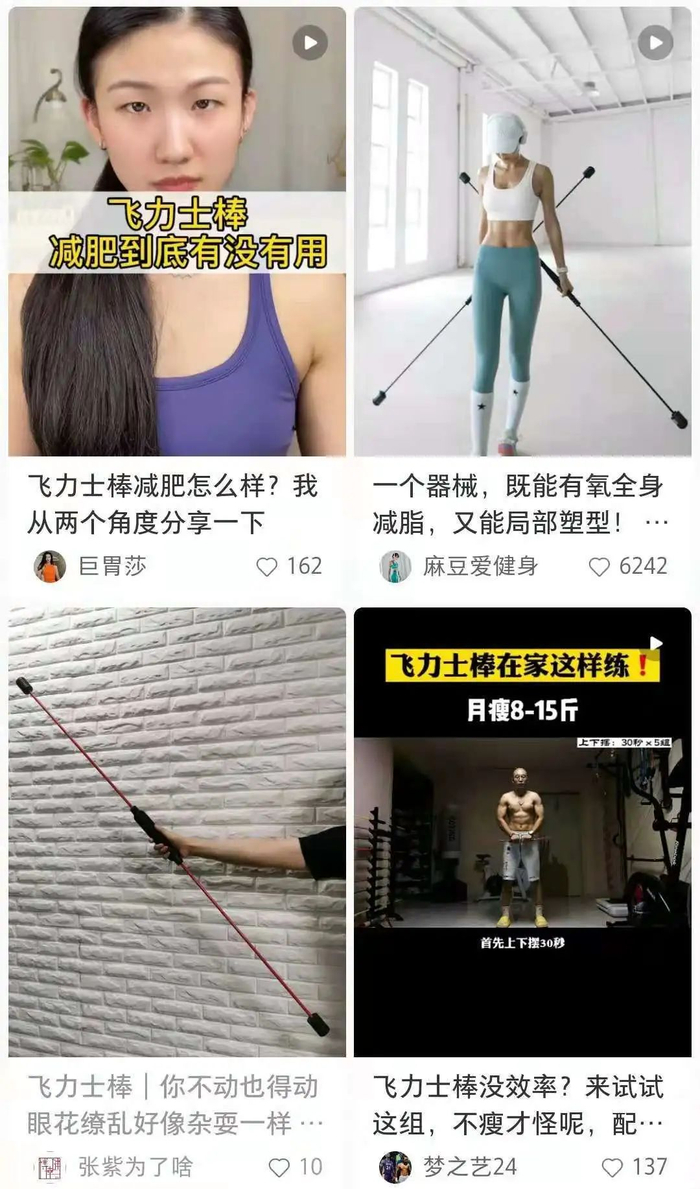The image size is (700, 1189).
Task: Open 麻豆爱健身's fitness video post
Action: click(523, 231)
